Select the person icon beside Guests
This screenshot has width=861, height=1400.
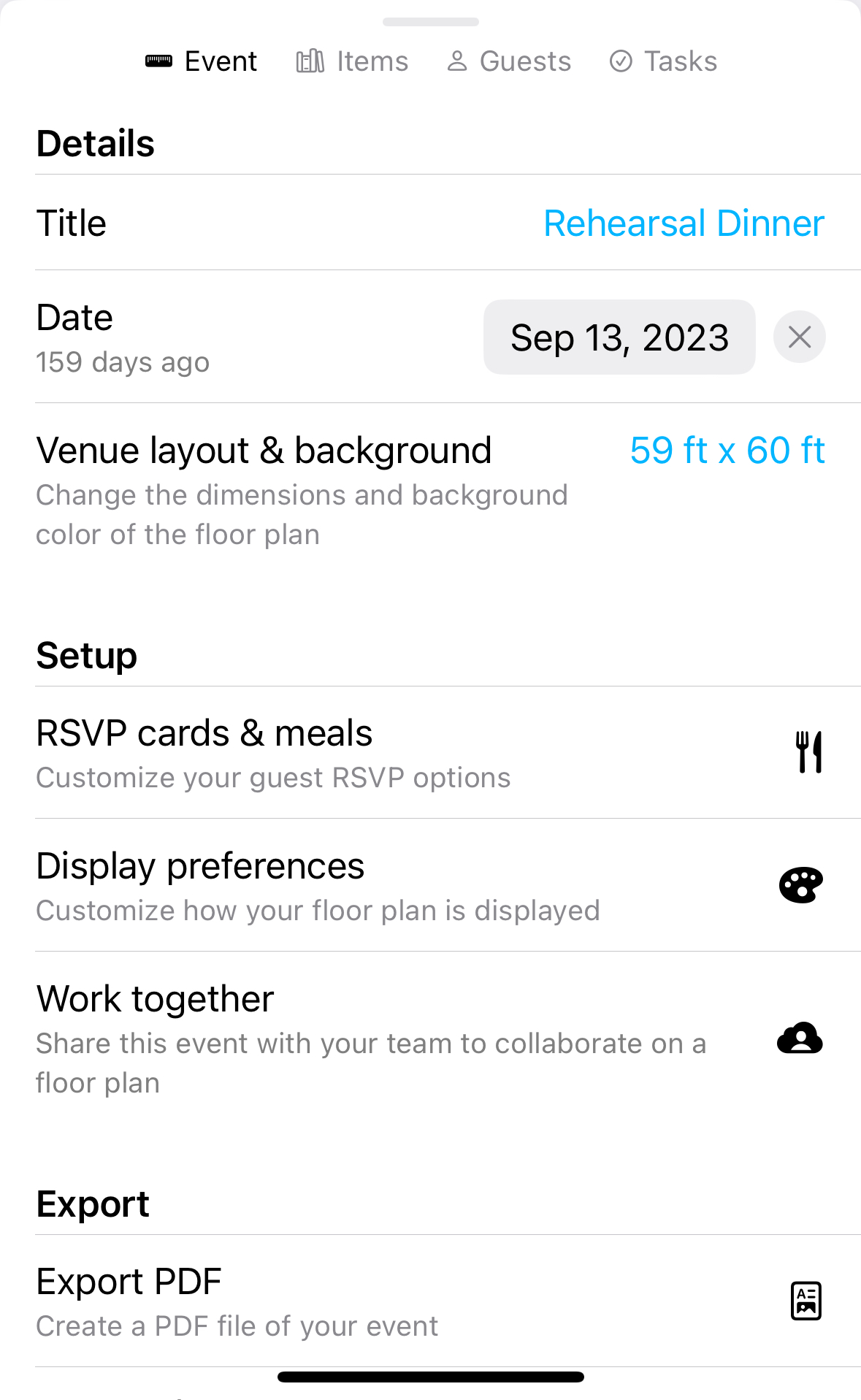458,61
